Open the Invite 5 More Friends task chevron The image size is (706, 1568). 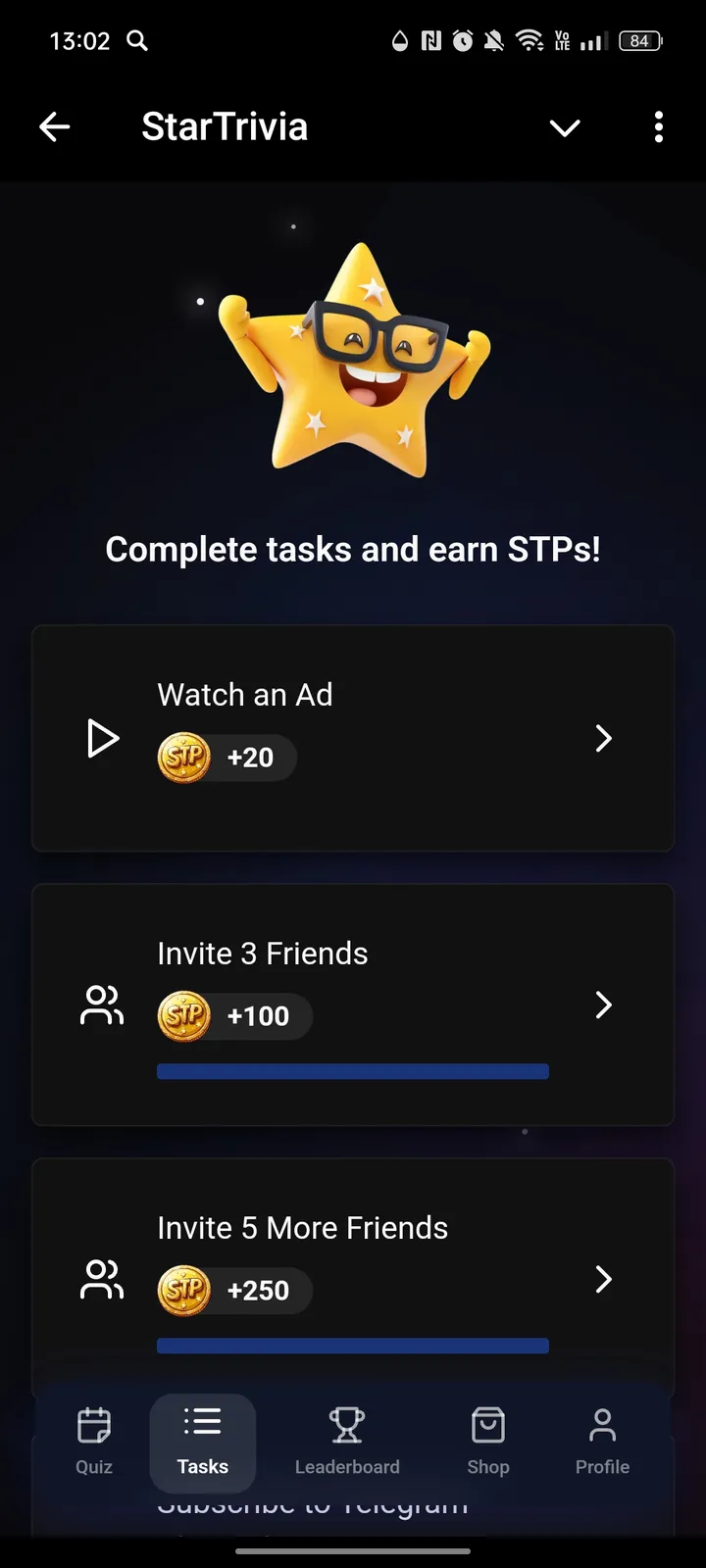click(x=603, y=1280)
